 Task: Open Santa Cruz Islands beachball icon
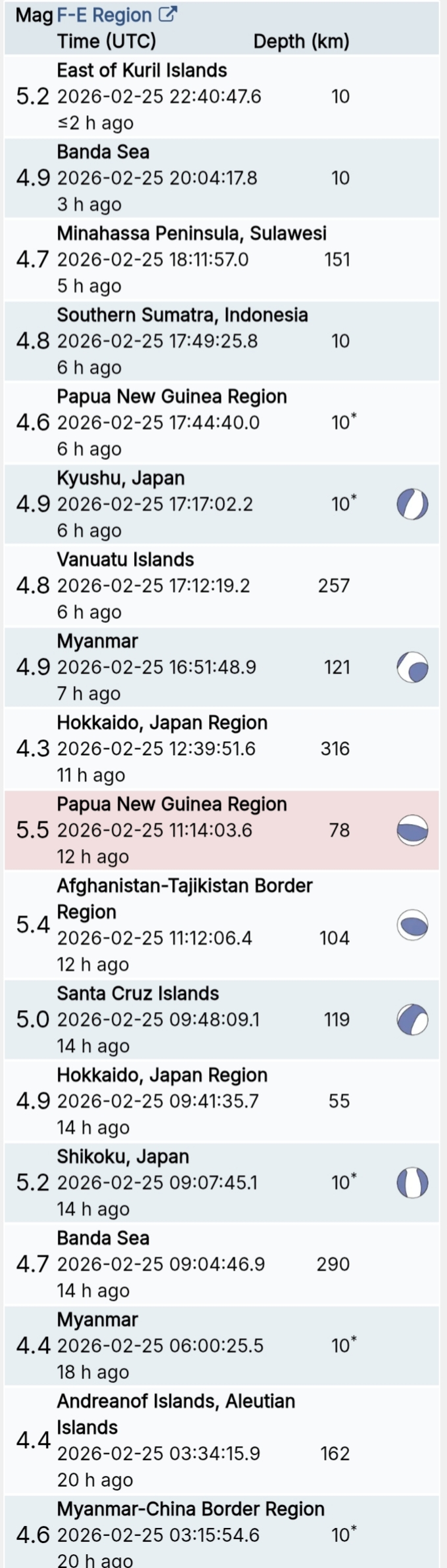coord(413,1020)
